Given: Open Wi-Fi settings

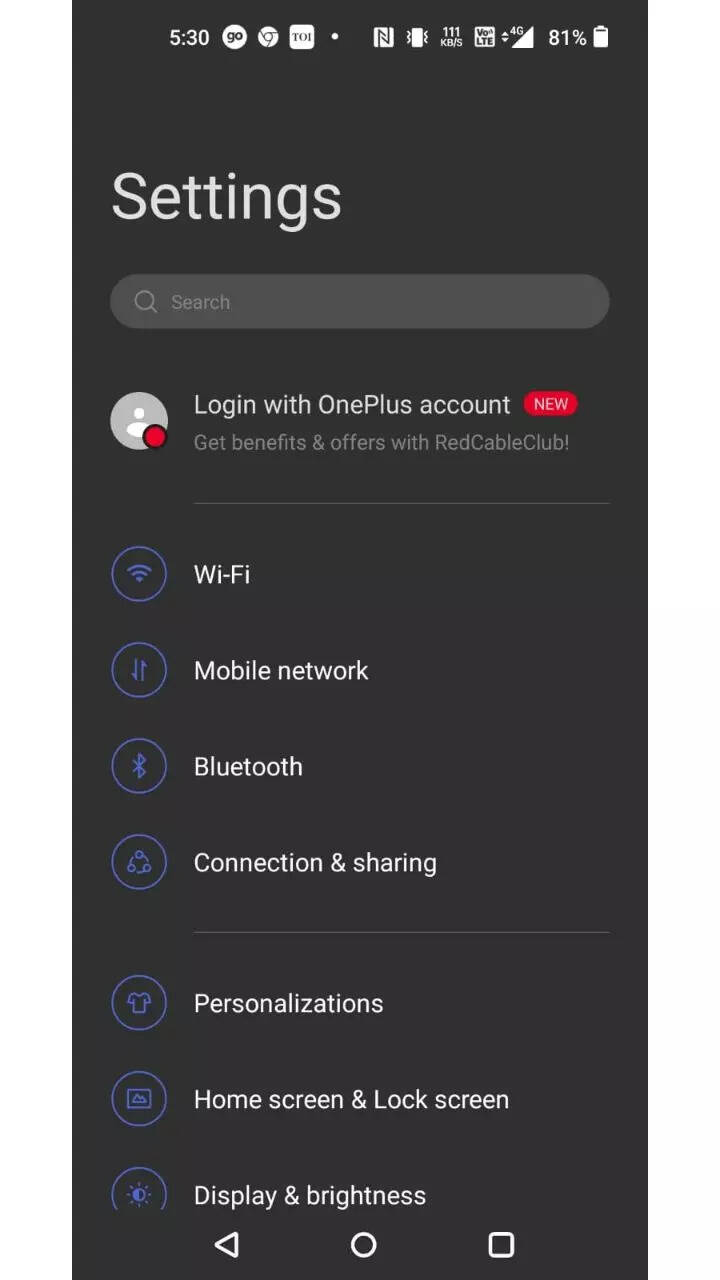Looking at the screenshot, I should point(359,574).
